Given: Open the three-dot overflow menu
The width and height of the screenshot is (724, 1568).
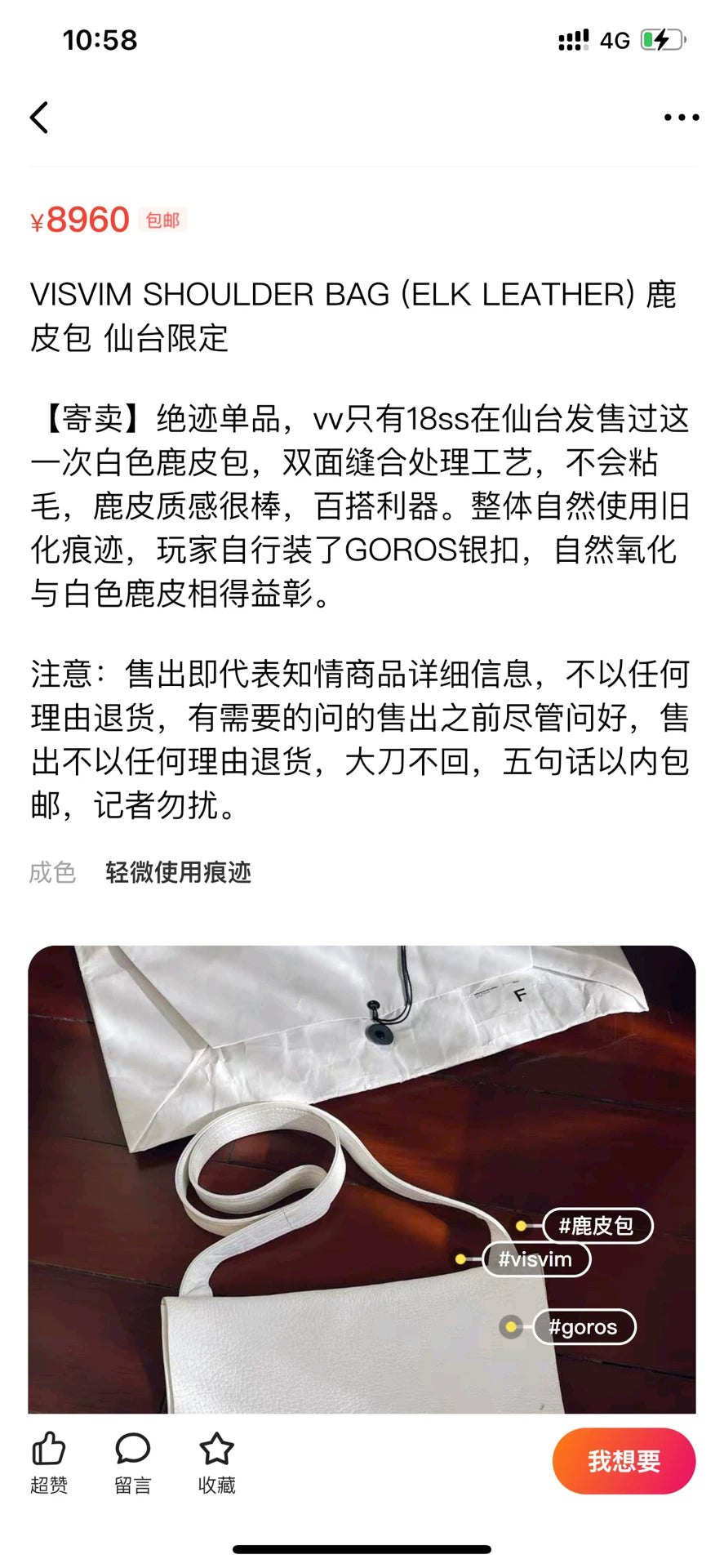Looking at the screenshot, I should [x=681, y=118].
